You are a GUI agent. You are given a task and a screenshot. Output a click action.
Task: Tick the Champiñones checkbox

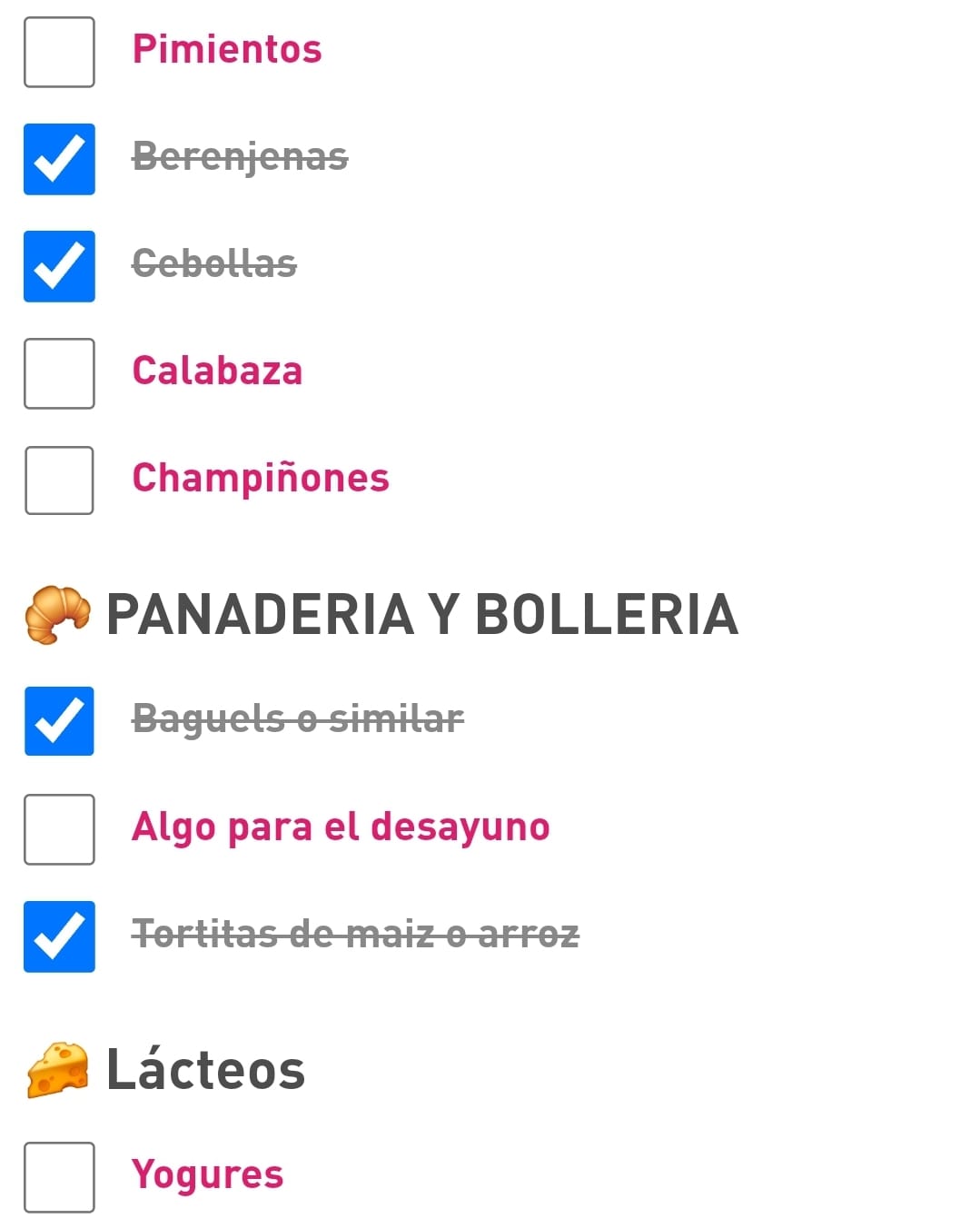point(59,480)
